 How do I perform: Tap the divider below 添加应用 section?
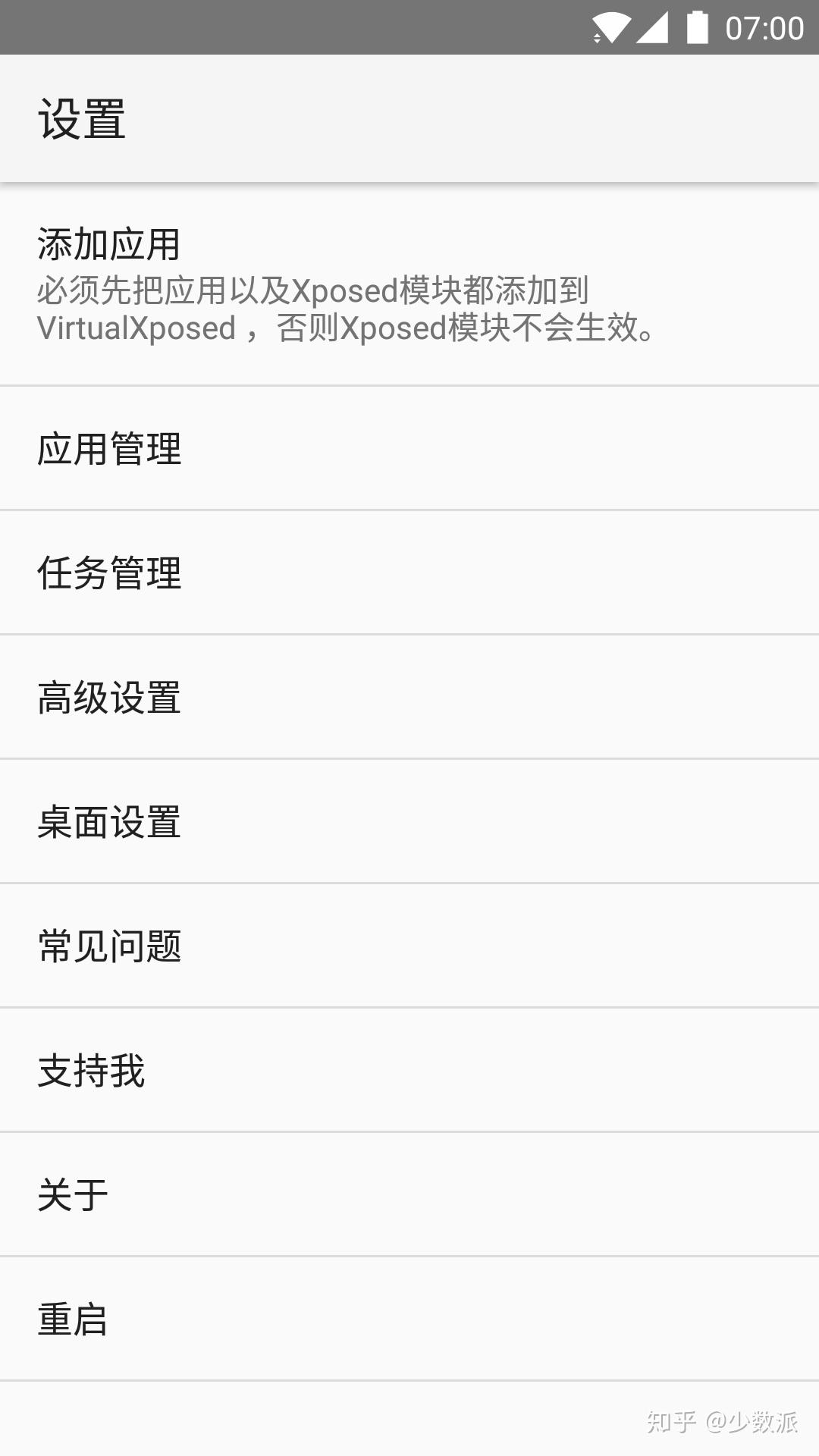[409, 384]
